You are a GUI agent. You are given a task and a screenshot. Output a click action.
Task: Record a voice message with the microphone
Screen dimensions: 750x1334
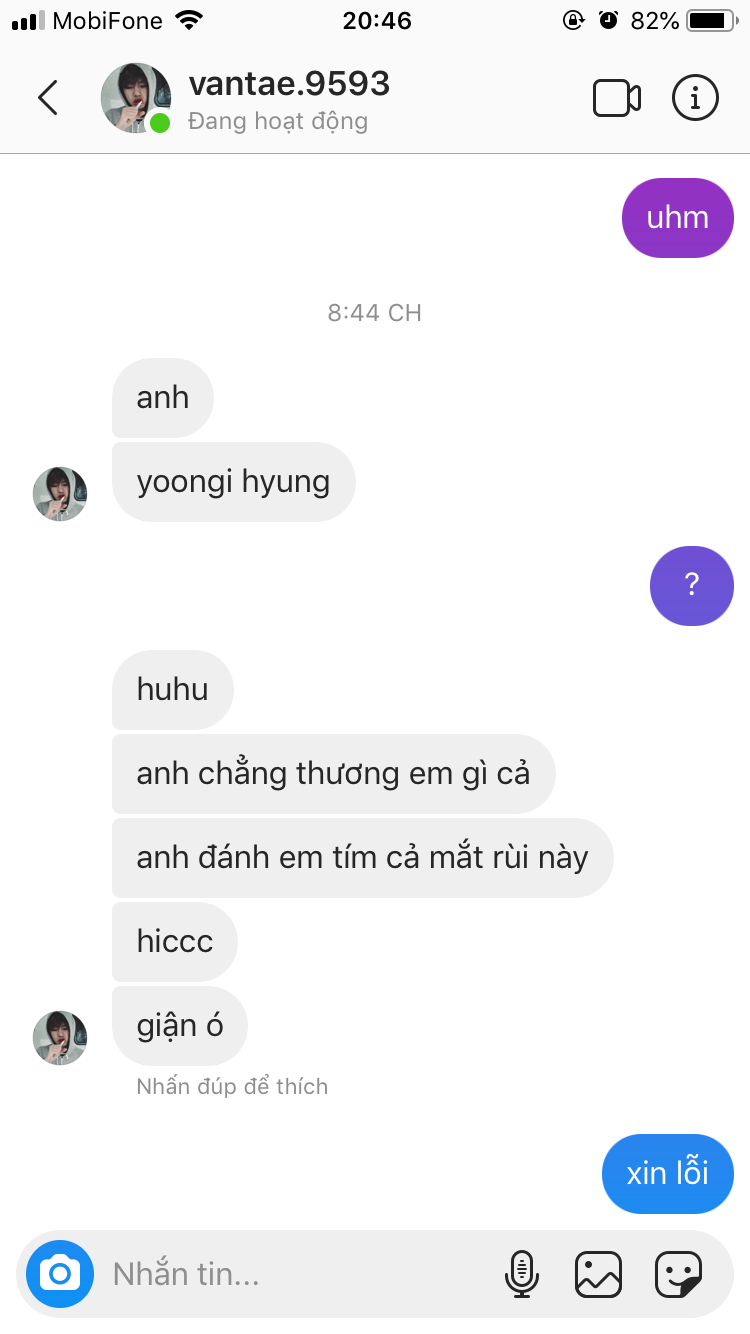521,1274
